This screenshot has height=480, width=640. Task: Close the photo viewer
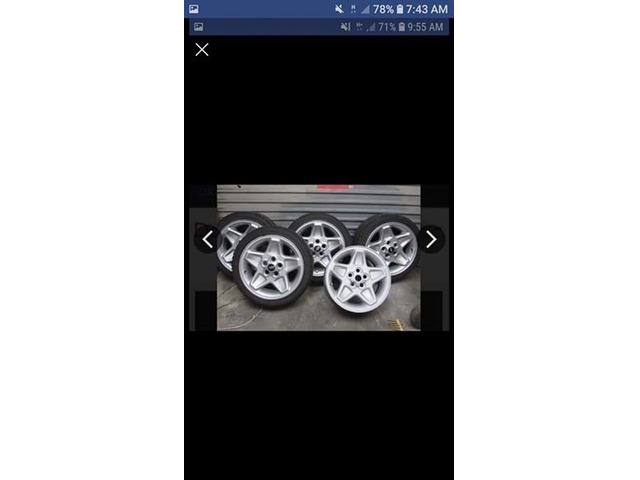pos(202,50)
